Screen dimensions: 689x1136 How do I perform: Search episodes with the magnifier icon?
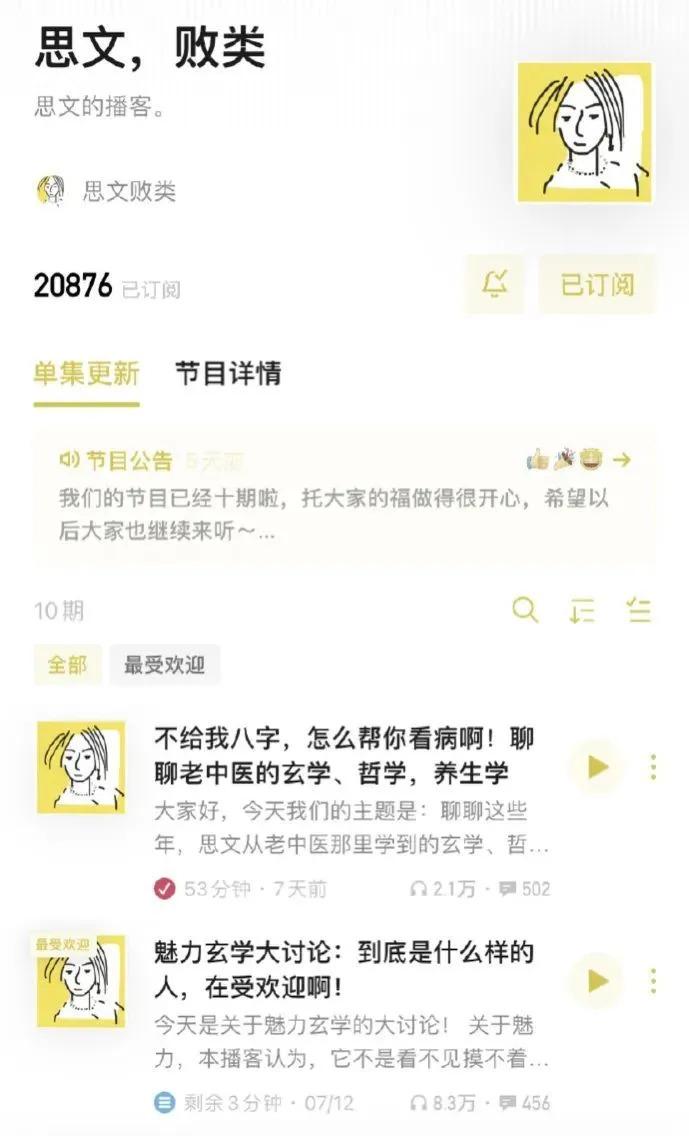[525, 610]
